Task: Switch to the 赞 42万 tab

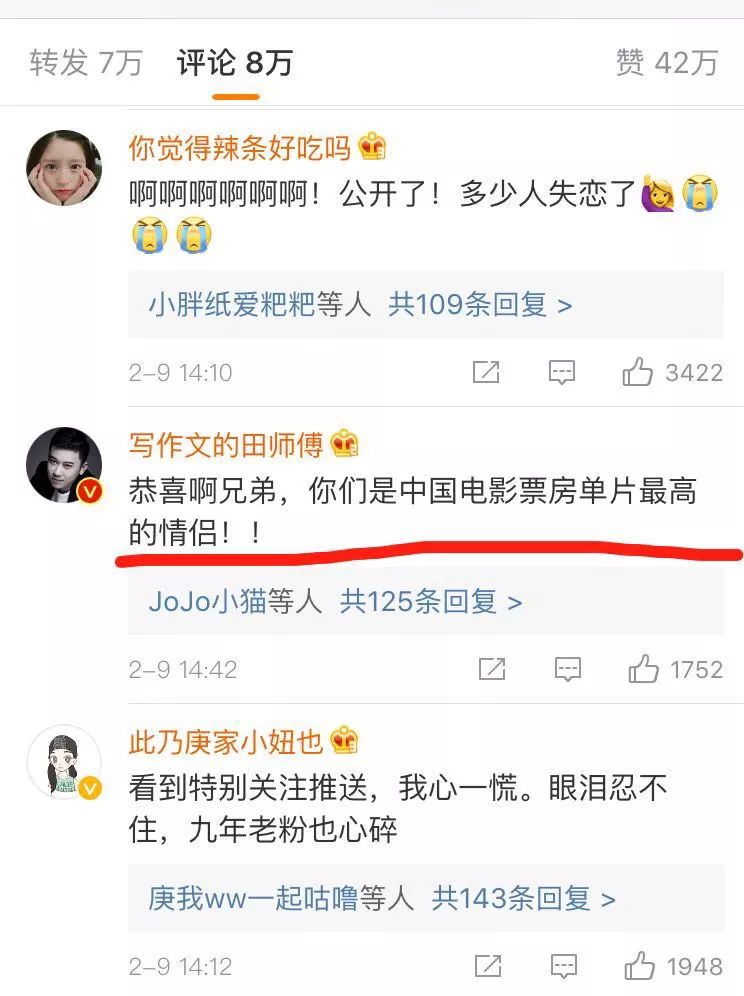Action: [667, 63]
